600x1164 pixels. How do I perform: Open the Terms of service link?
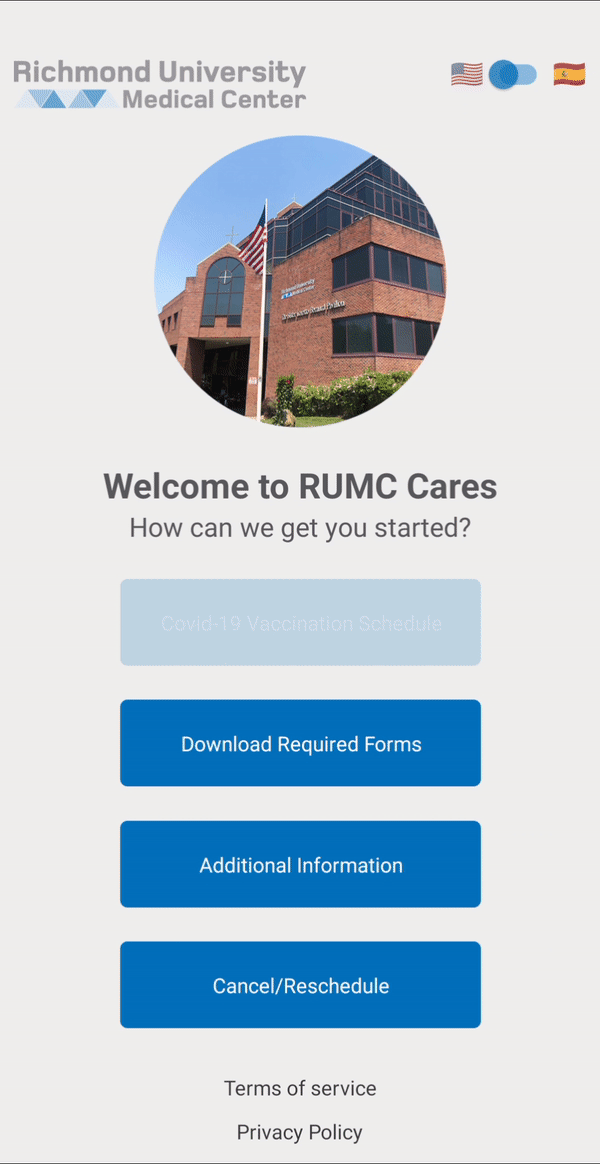[x=300, y=1088]
